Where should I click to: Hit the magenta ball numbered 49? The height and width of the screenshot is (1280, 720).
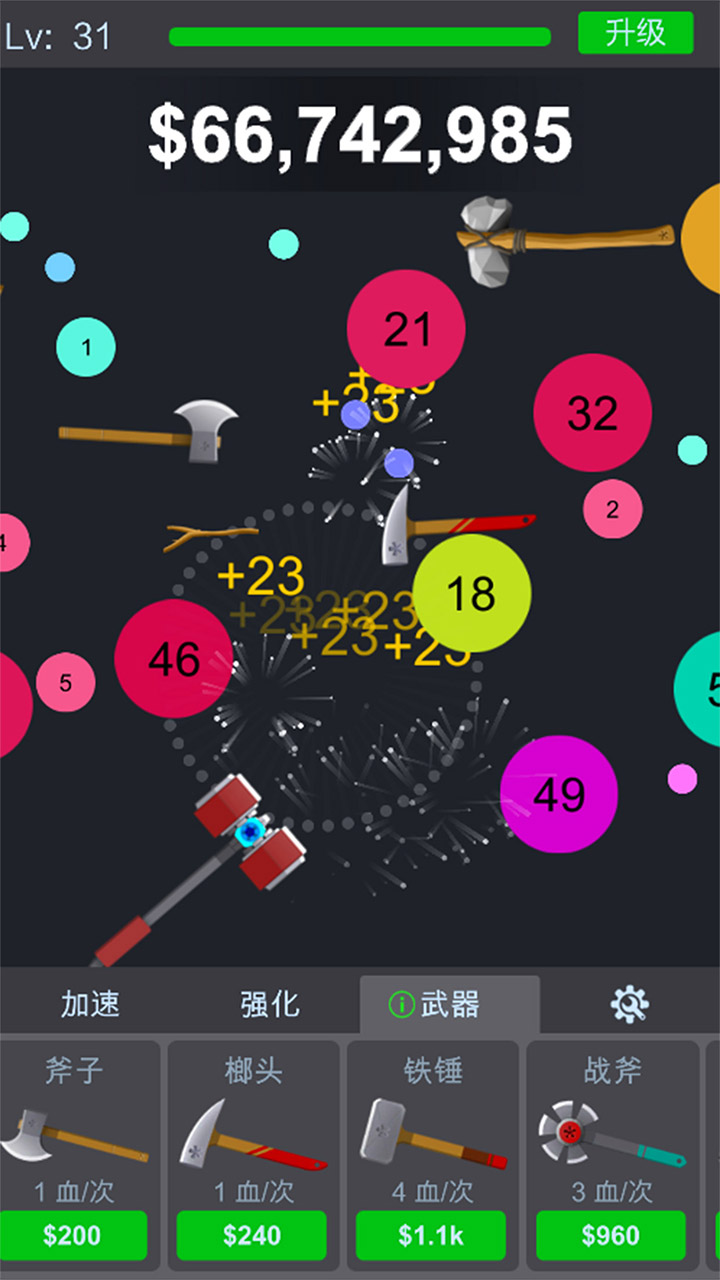(x=559, y=794)
